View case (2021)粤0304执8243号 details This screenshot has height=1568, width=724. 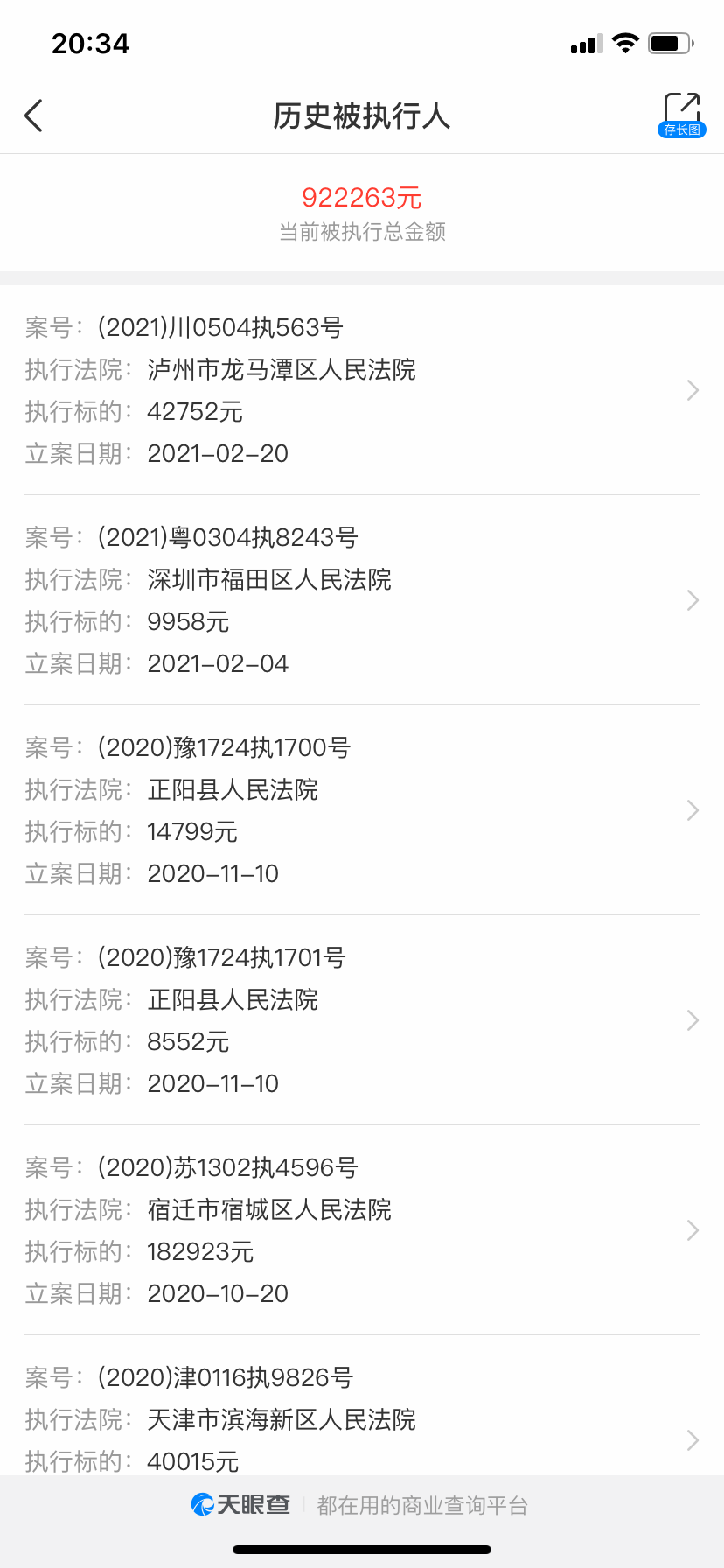361,600
